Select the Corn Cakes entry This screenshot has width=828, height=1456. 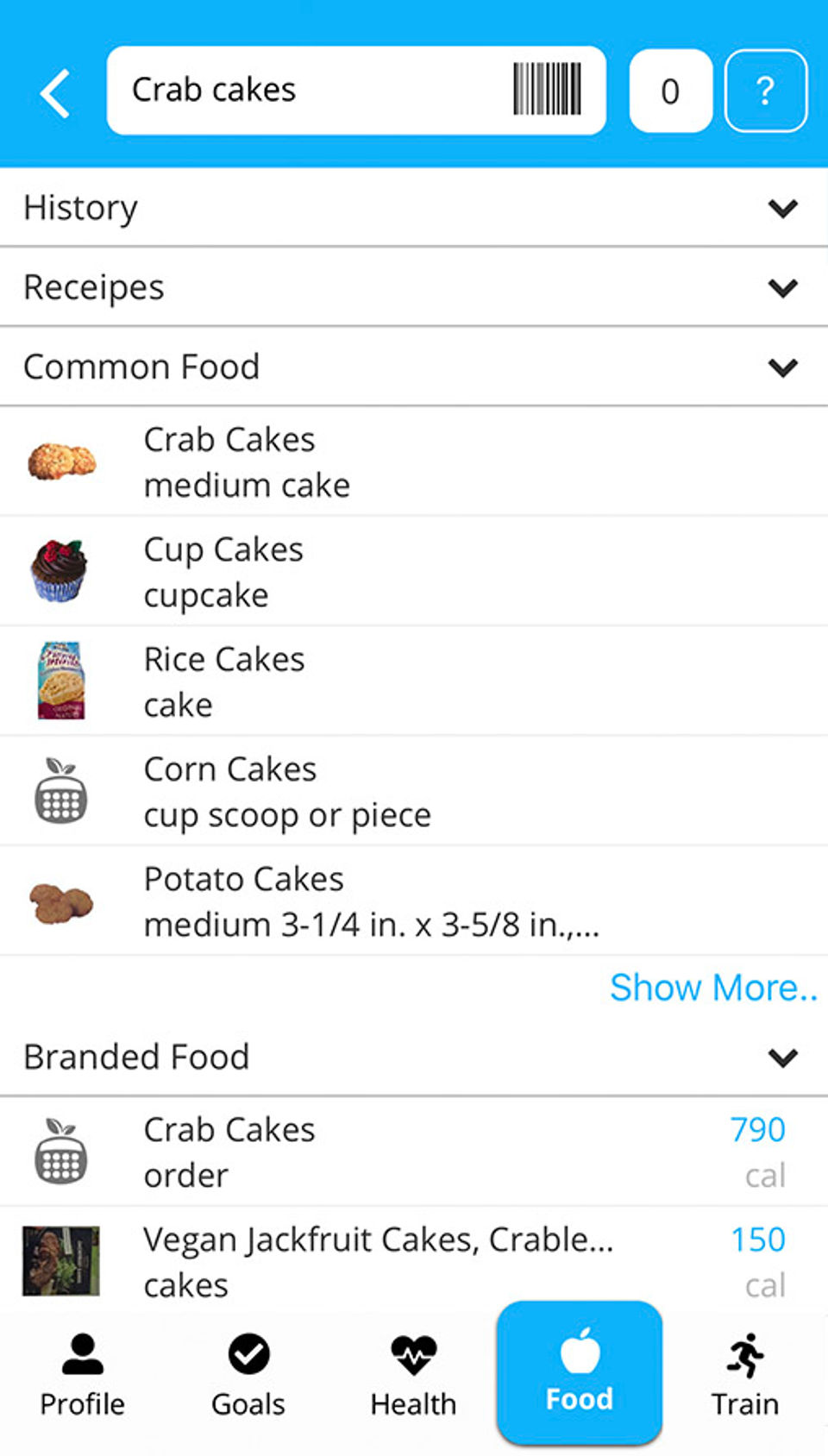[x=414, y=791]
